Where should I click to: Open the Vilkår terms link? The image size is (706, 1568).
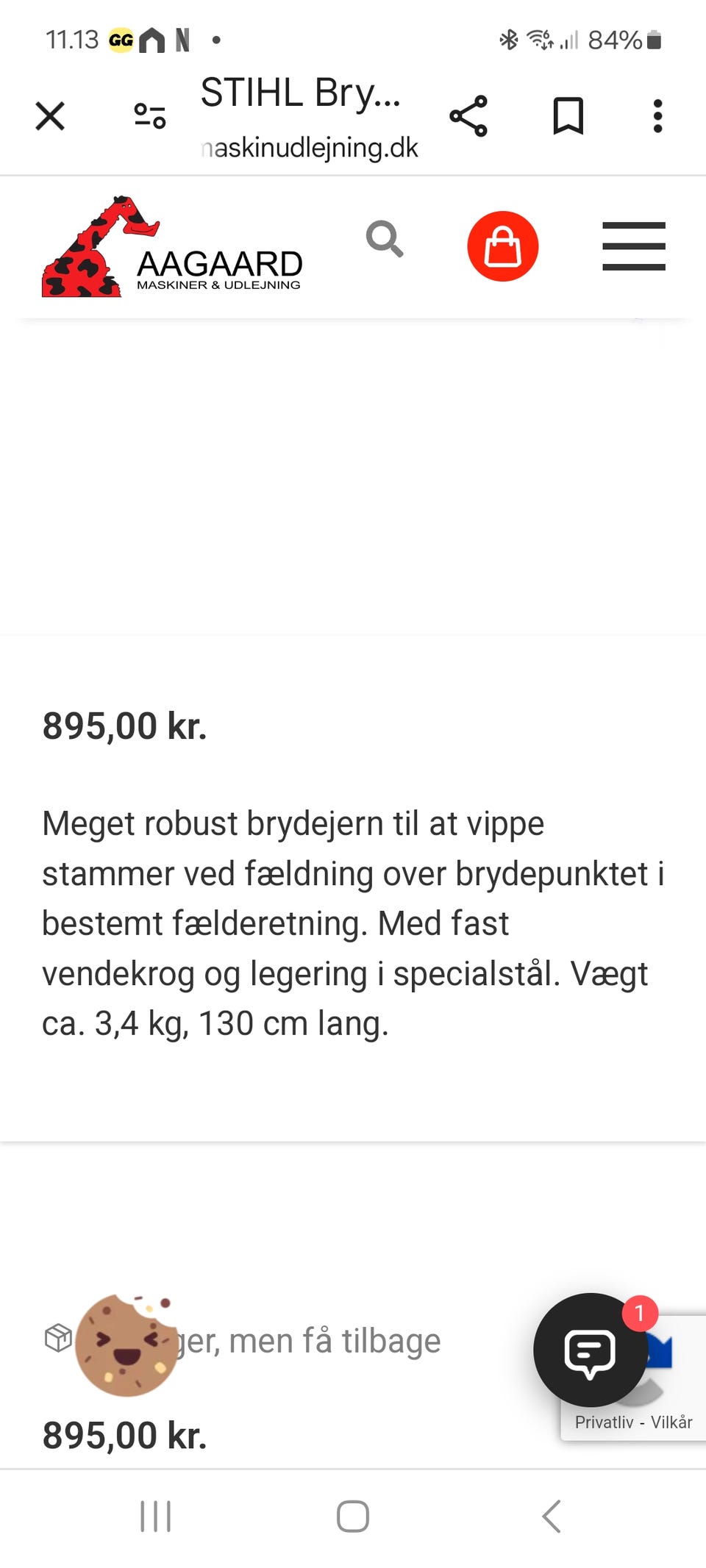[x=674, y=1422]
